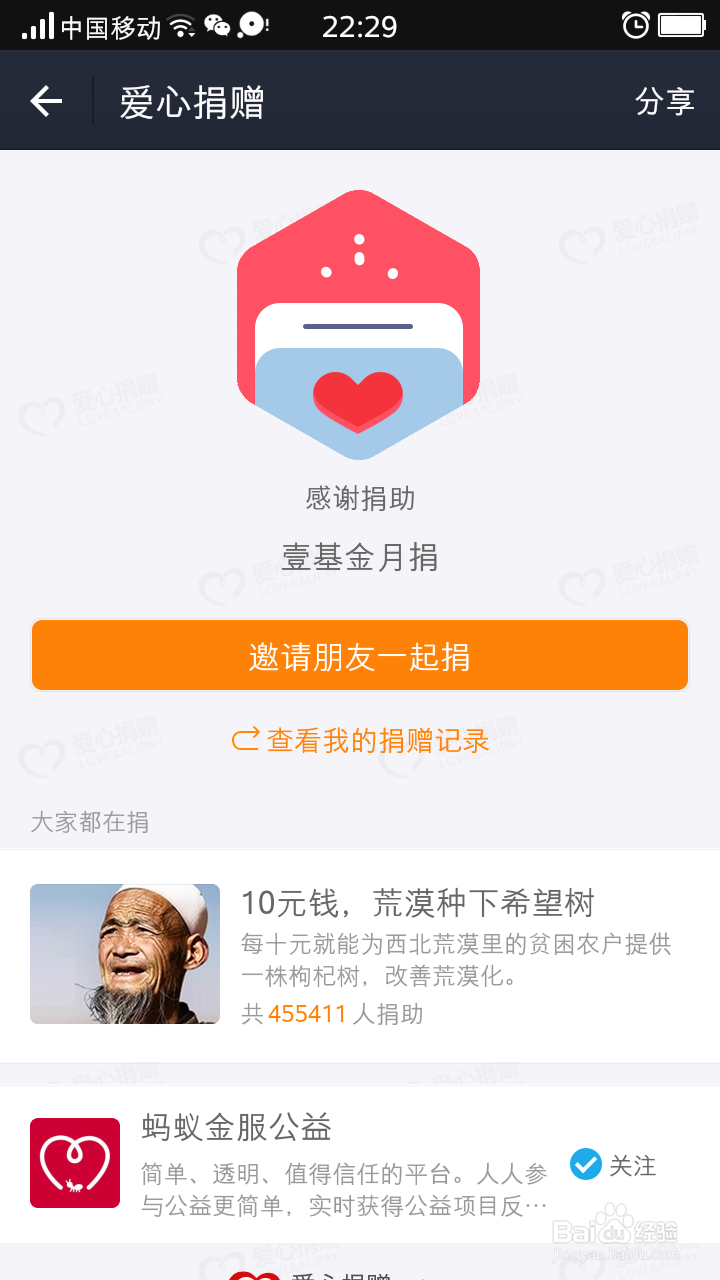The image size is (720, 1280).
Task: Open 查看我的捐赠记录 donation records link
Action: click(380, 739)
